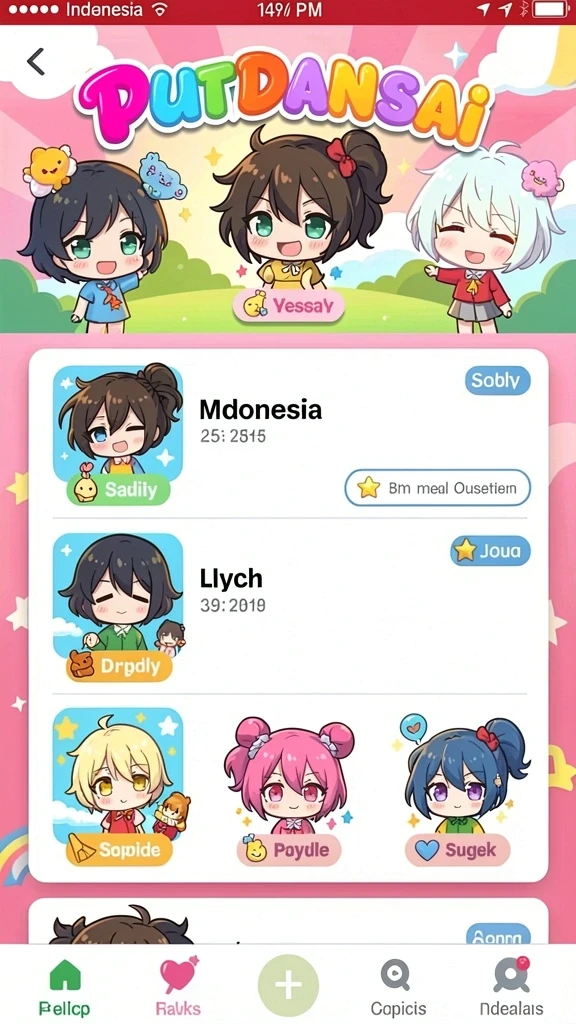Select the Sadiiy character avatar
The image size is (576, 1024).
pyautogui.click(x=118, y=435)
